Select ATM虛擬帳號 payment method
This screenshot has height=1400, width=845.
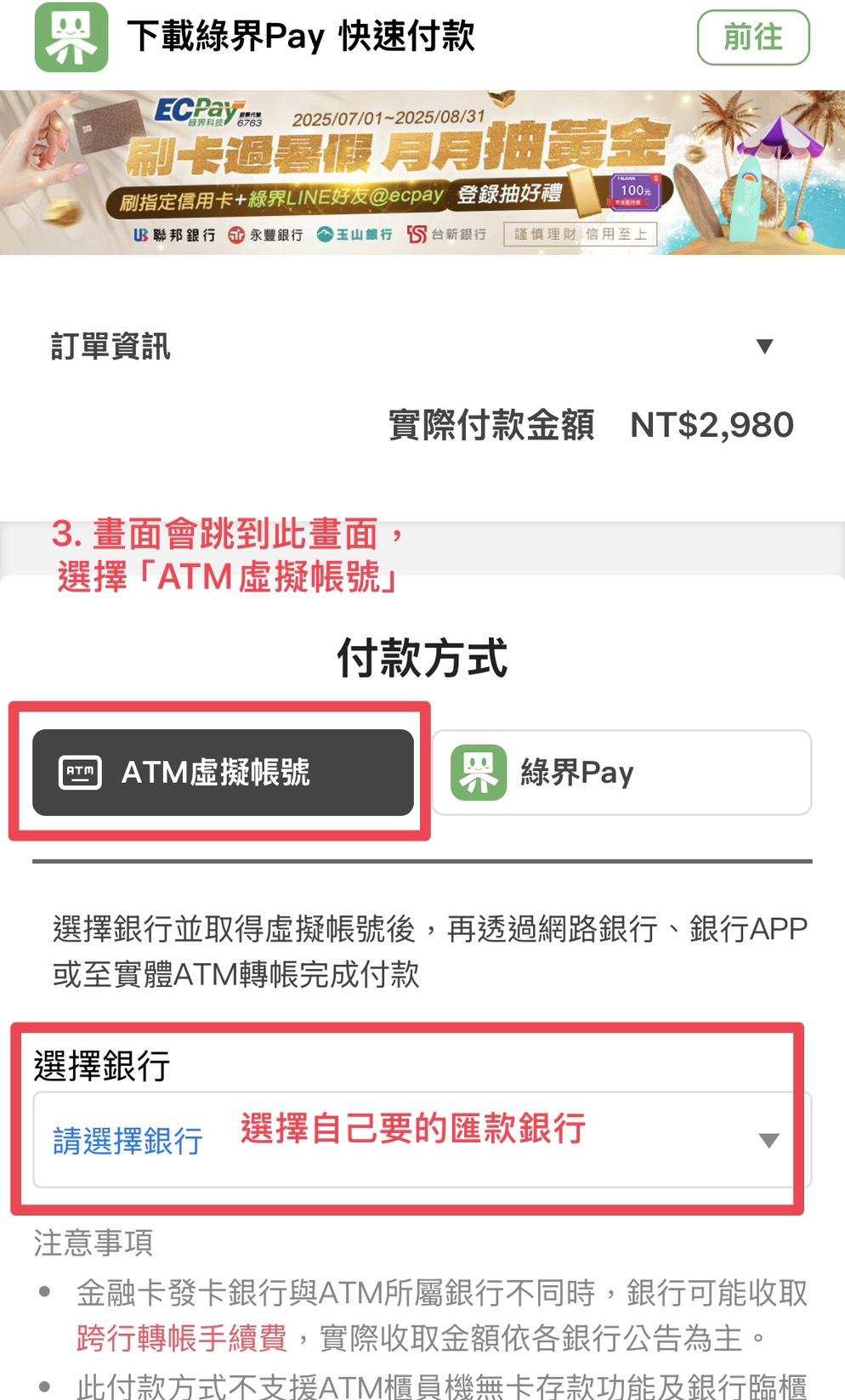coord(223,773)
